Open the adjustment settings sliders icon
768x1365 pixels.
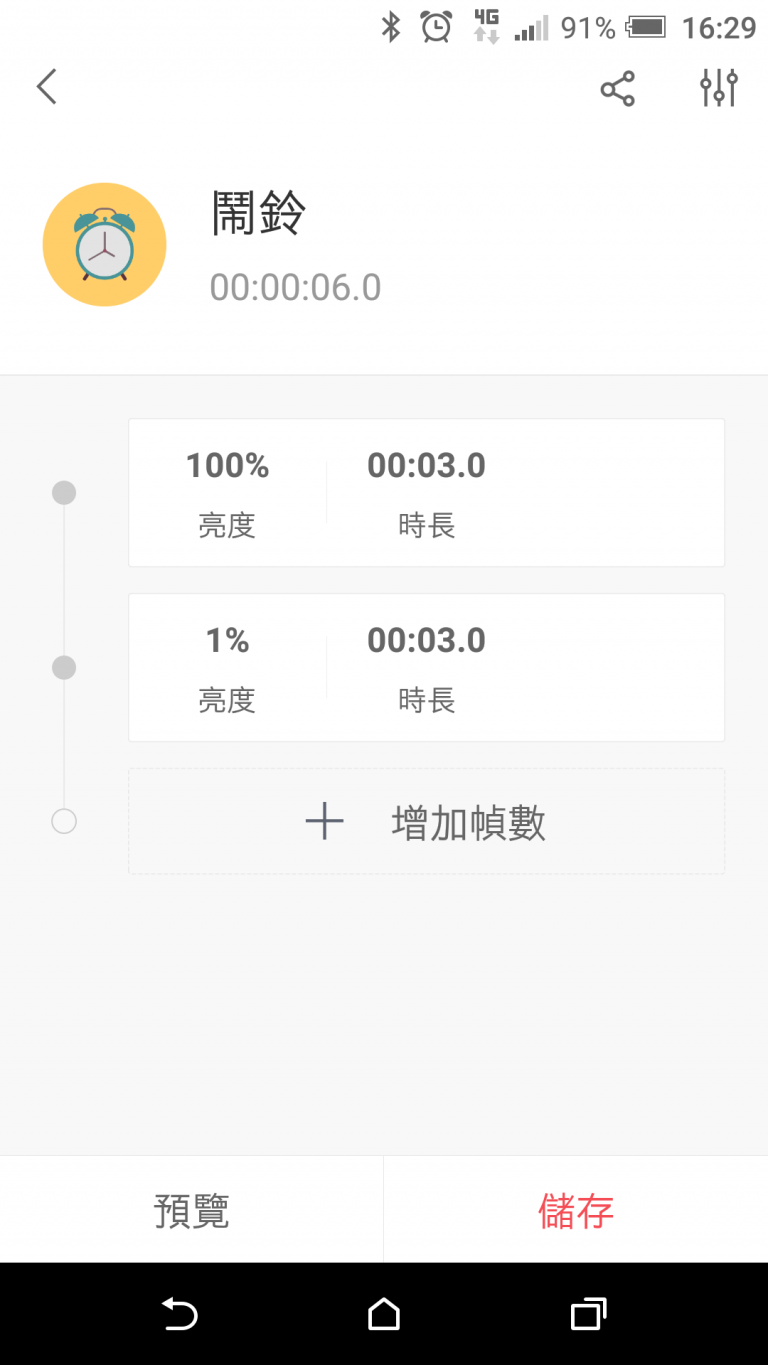click(719, 89)
